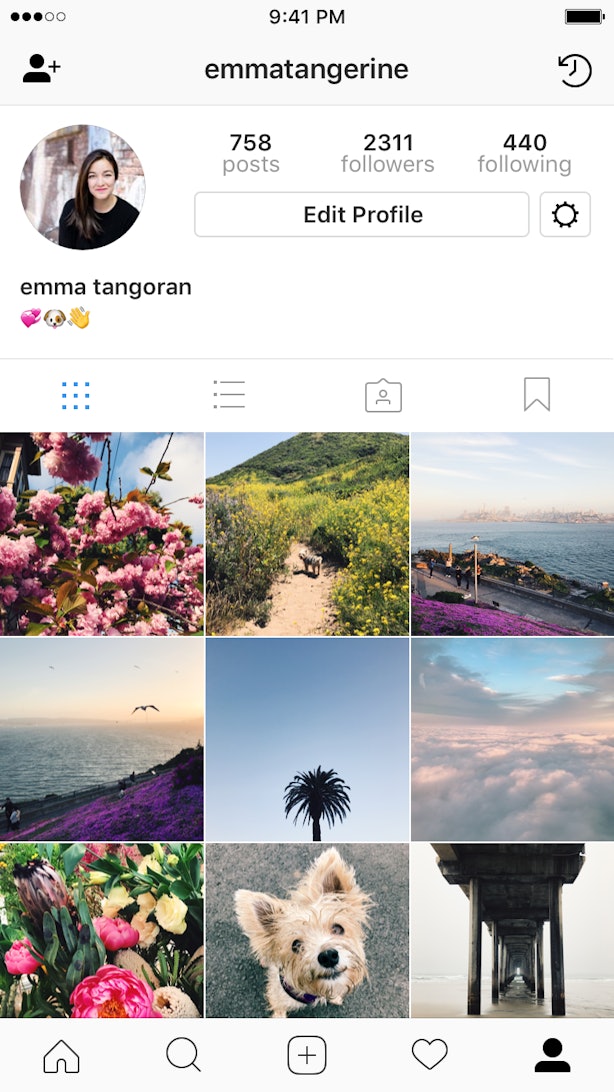View the profile picture
Image resolution: width=614 pixels, height=1092 pixels.
click(x=83, y=187)
